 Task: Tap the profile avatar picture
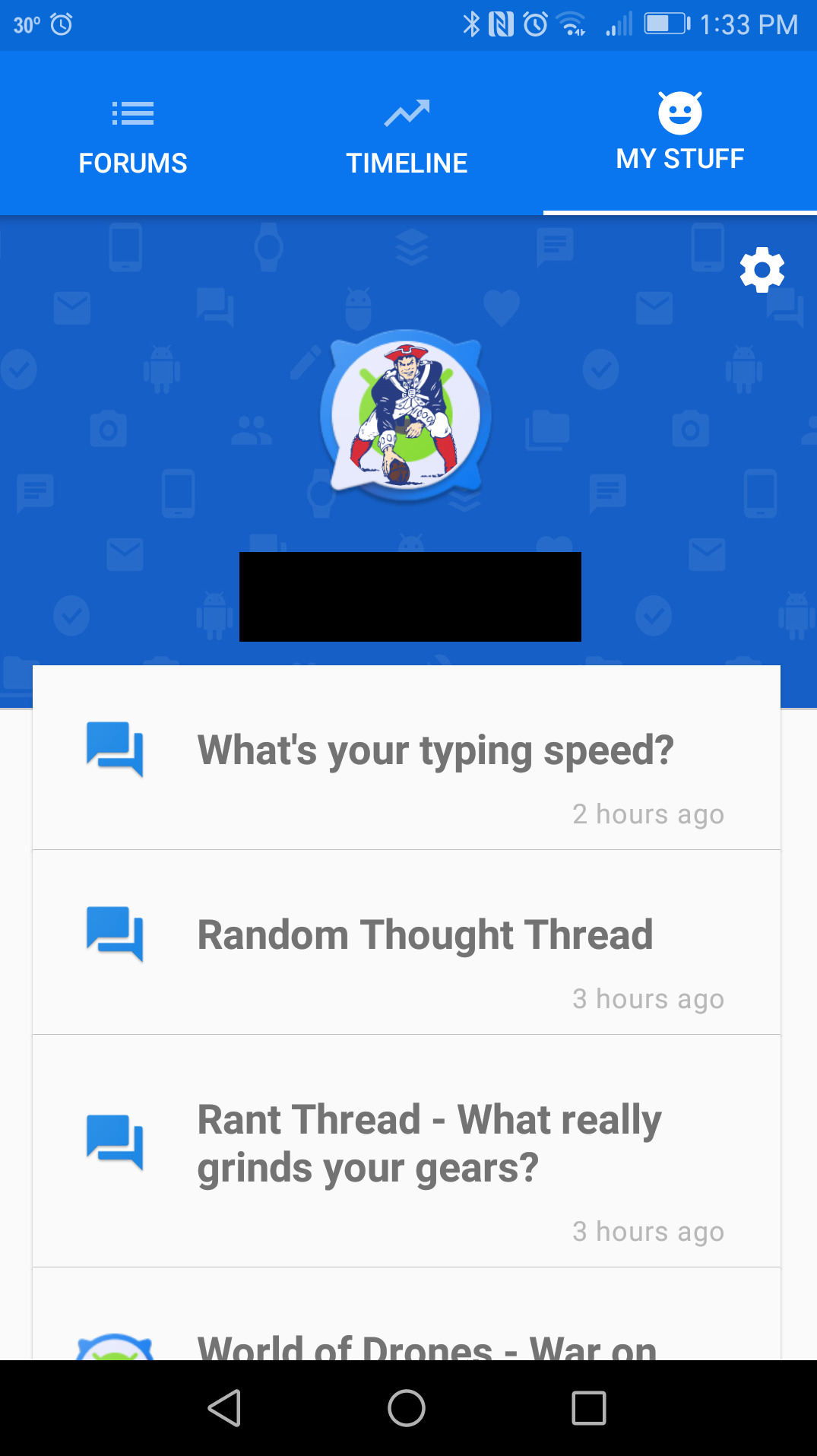tap(407, 415)
